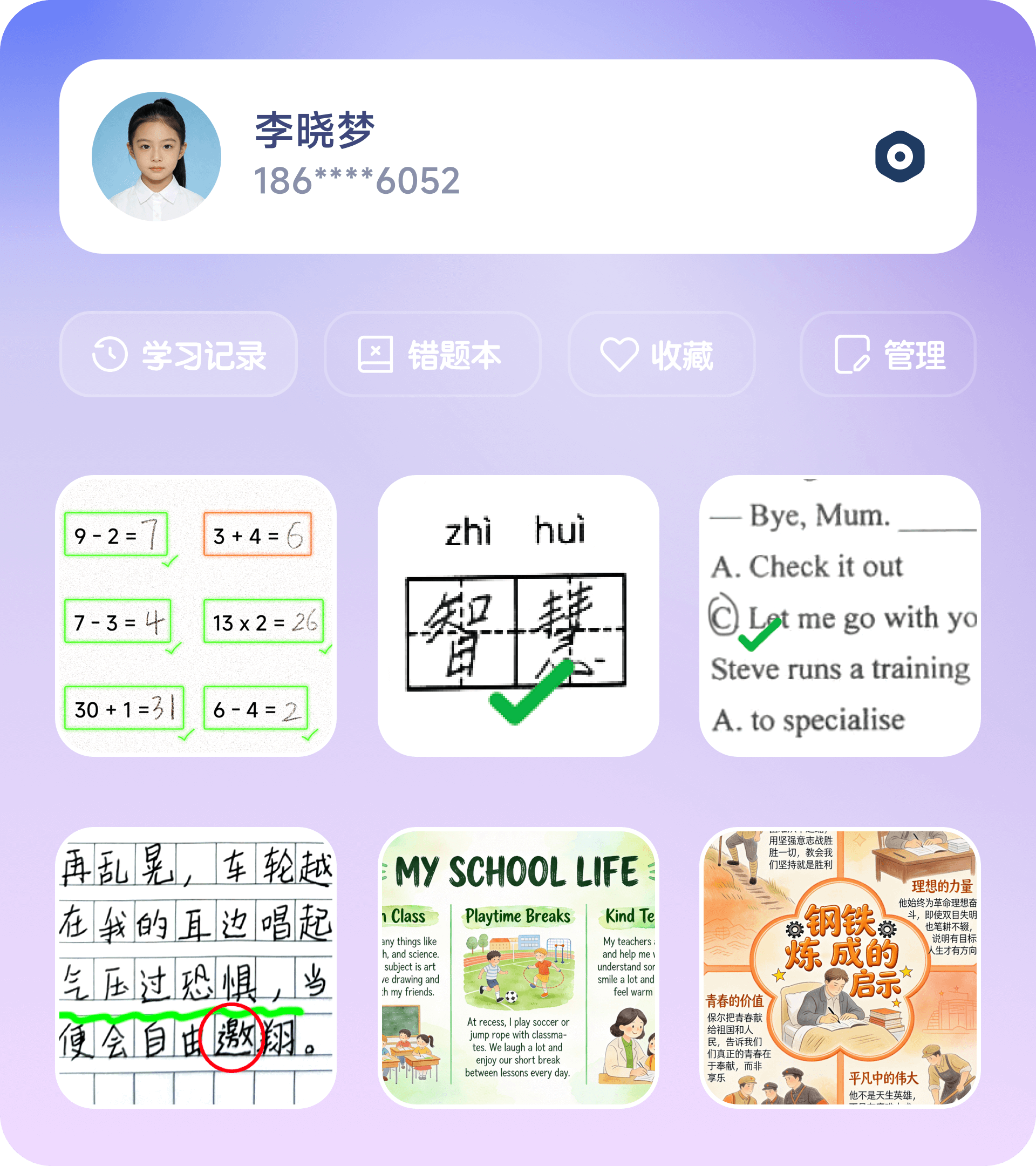Tap 李晓梦's profile avatar
Screen dimensions: 1036x1166
(x=156, y=157)
